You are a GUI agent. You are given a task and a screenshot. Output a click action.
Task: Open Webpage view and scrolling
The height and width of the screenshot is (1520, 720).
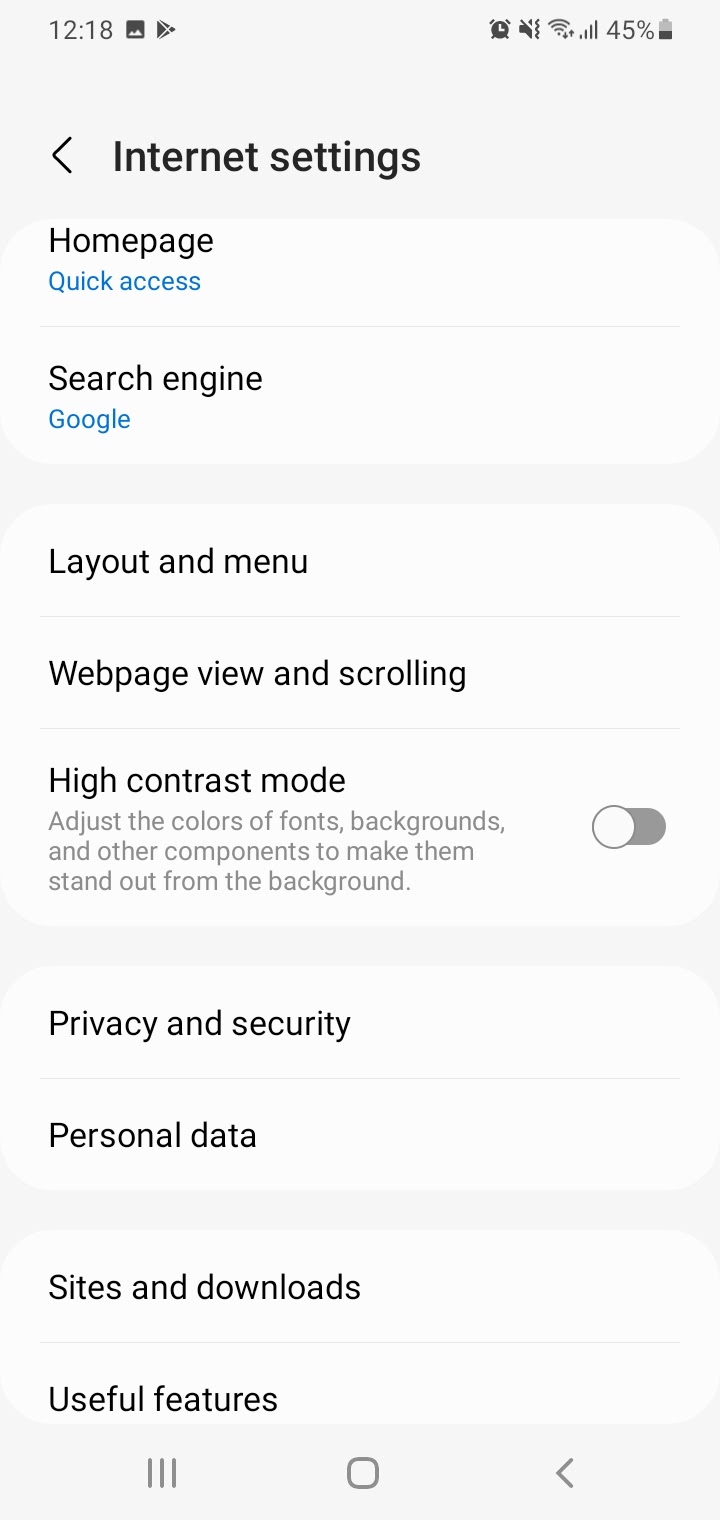click(360, 673)
